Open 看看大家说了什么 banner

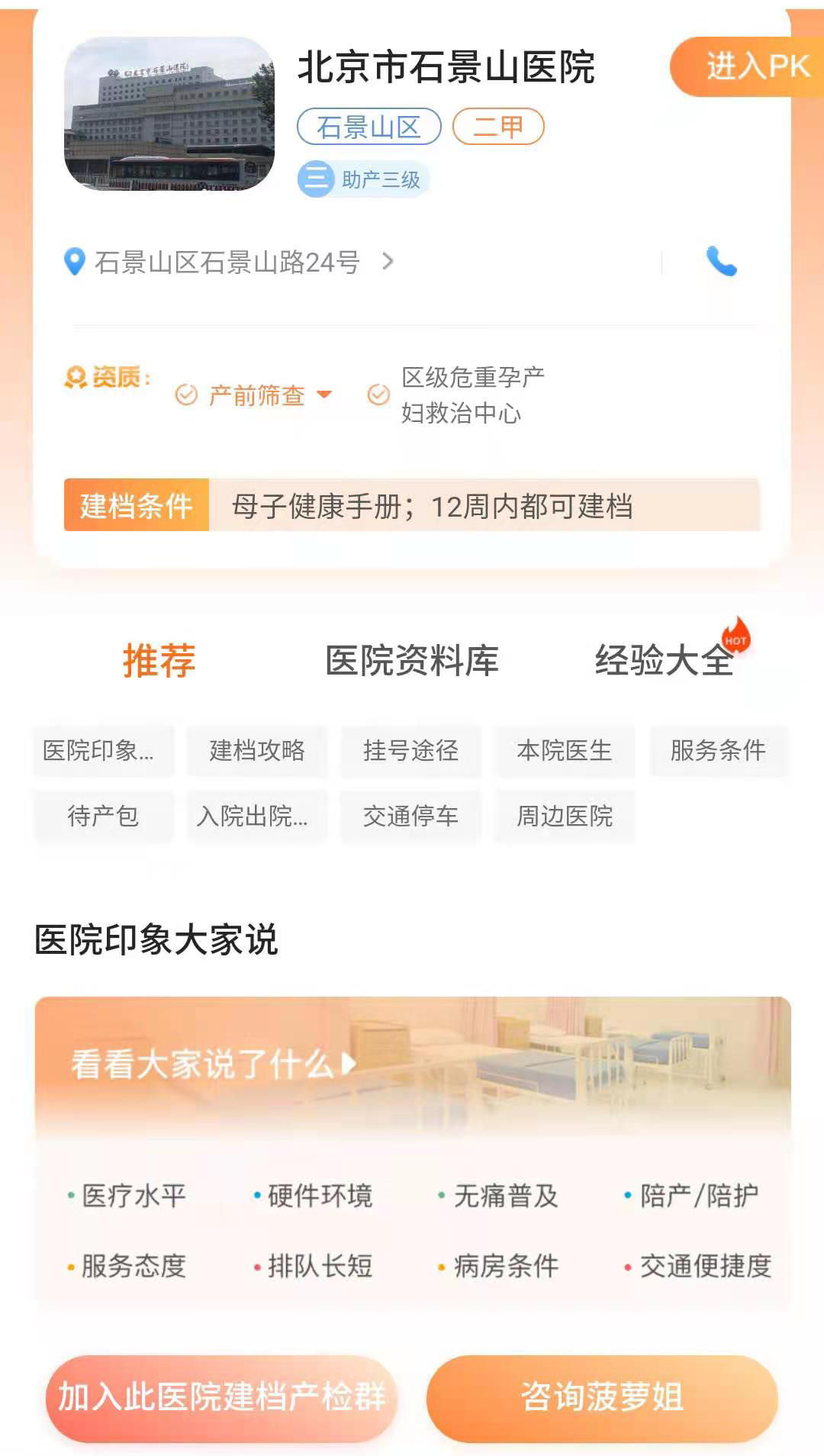pyautogui.click(x=214, y=1064)
